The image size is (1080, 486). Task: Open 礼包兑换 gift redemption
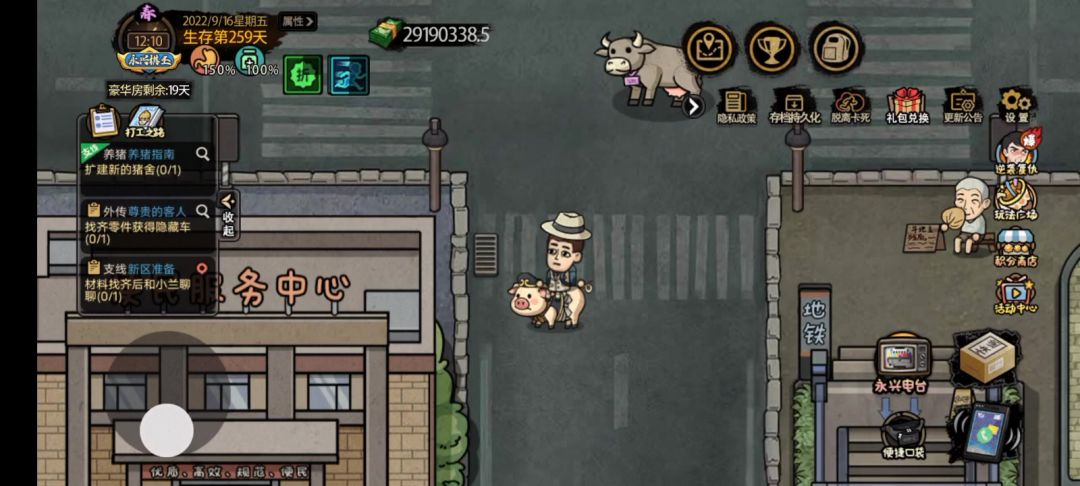tap(907, 104)
